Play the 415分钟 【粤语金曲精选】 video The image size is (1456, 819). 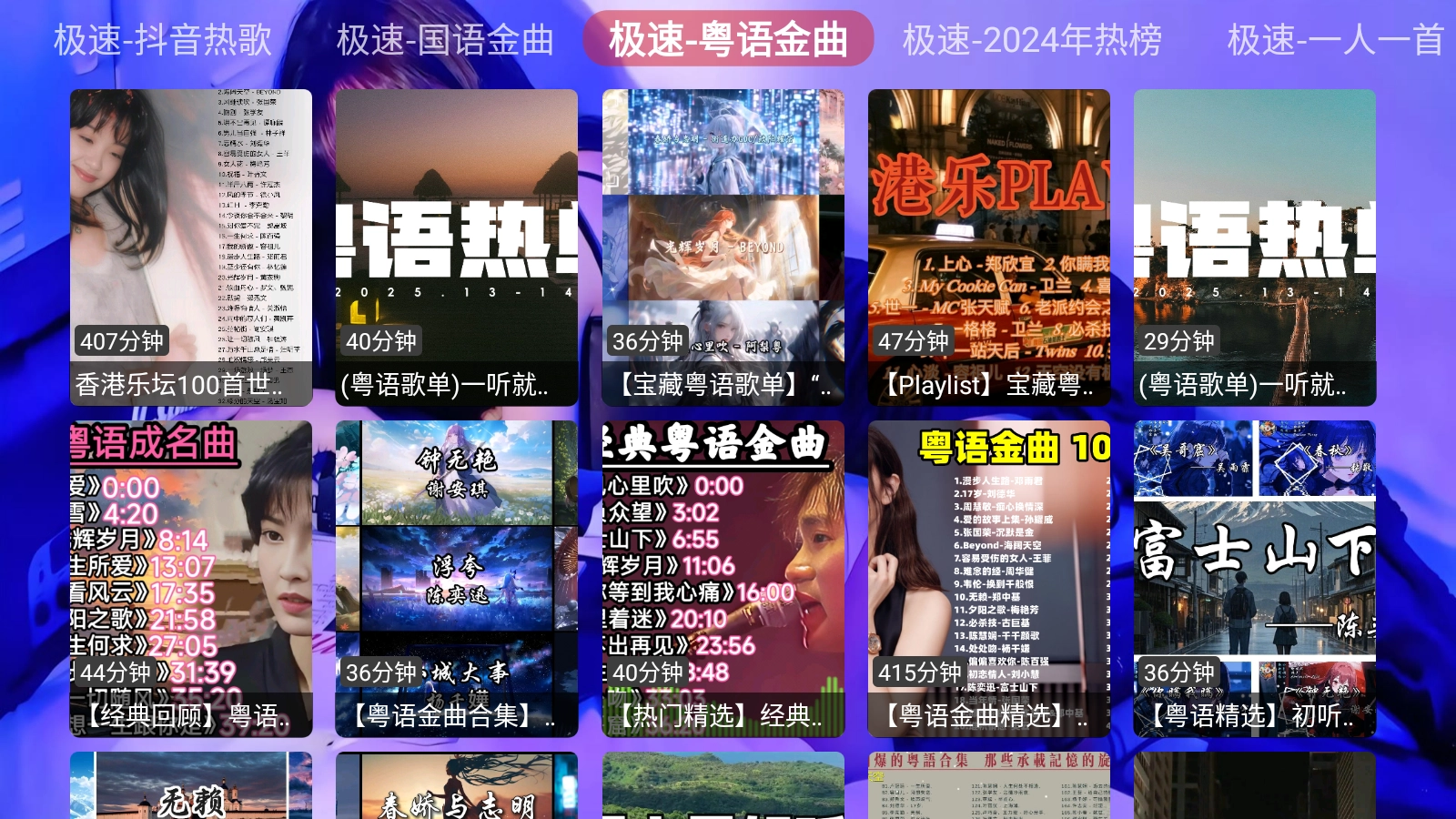point(989,578)
